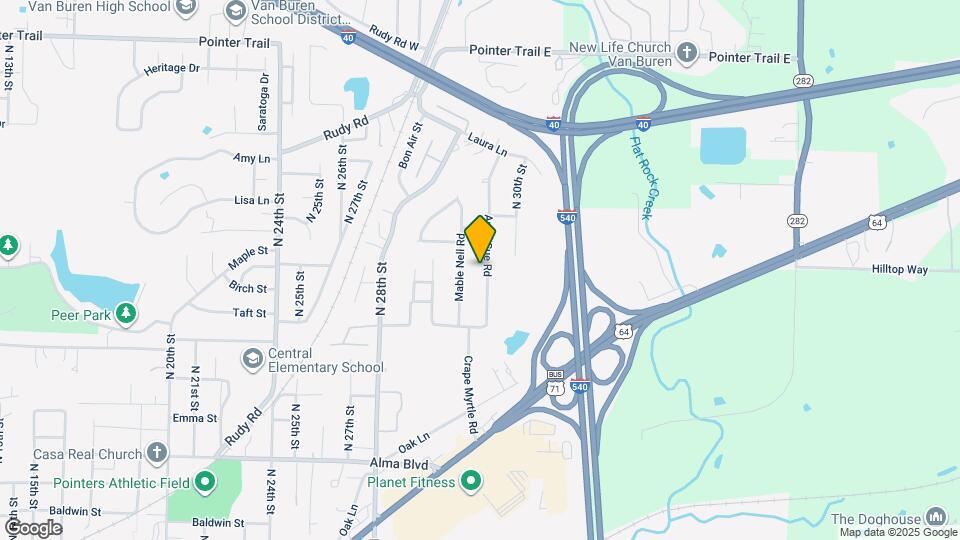Tap the Van Buren School District pin

pos(235,12)
